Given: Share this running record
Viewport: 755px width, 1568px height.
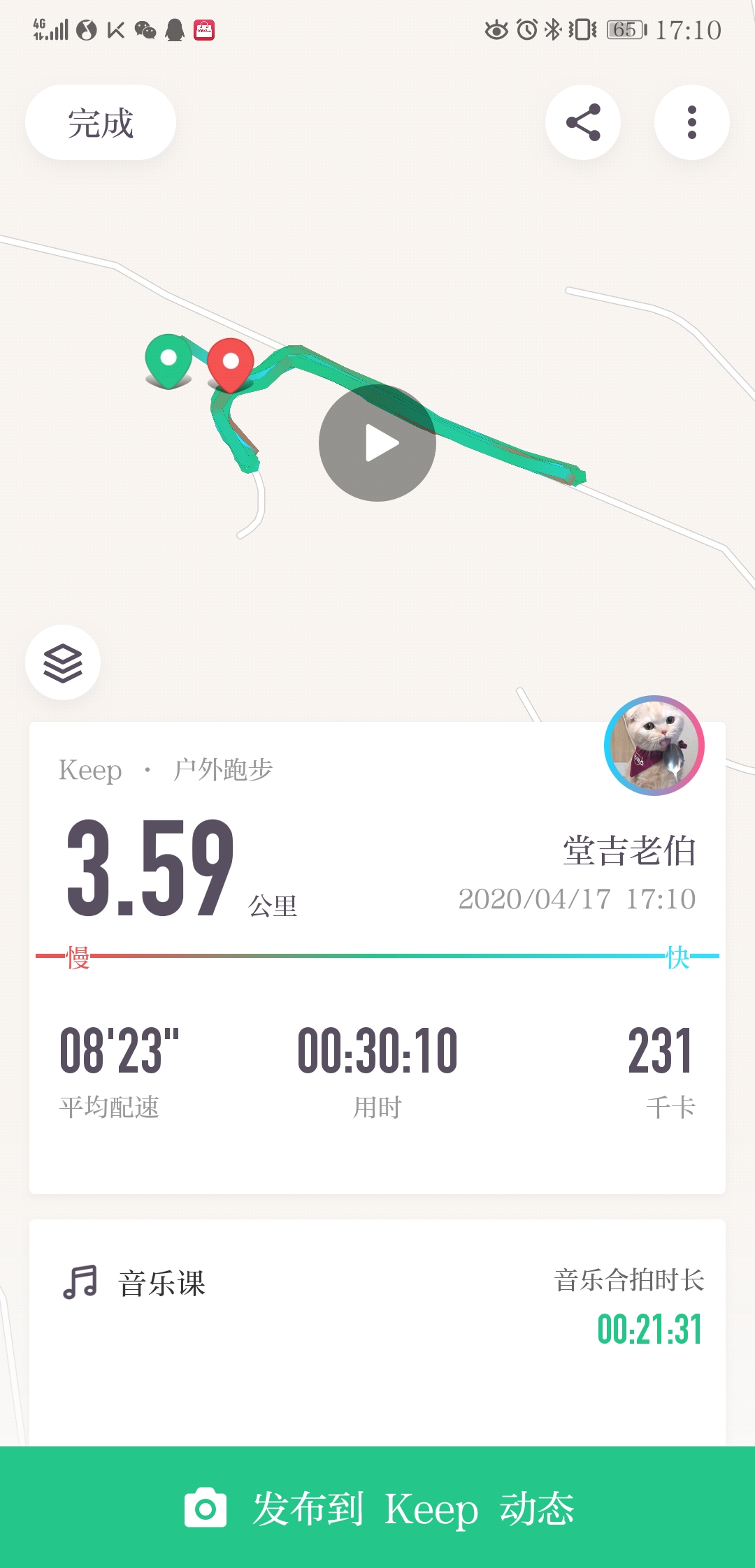Looking at the screenshot, I should [x=582, y=123].
